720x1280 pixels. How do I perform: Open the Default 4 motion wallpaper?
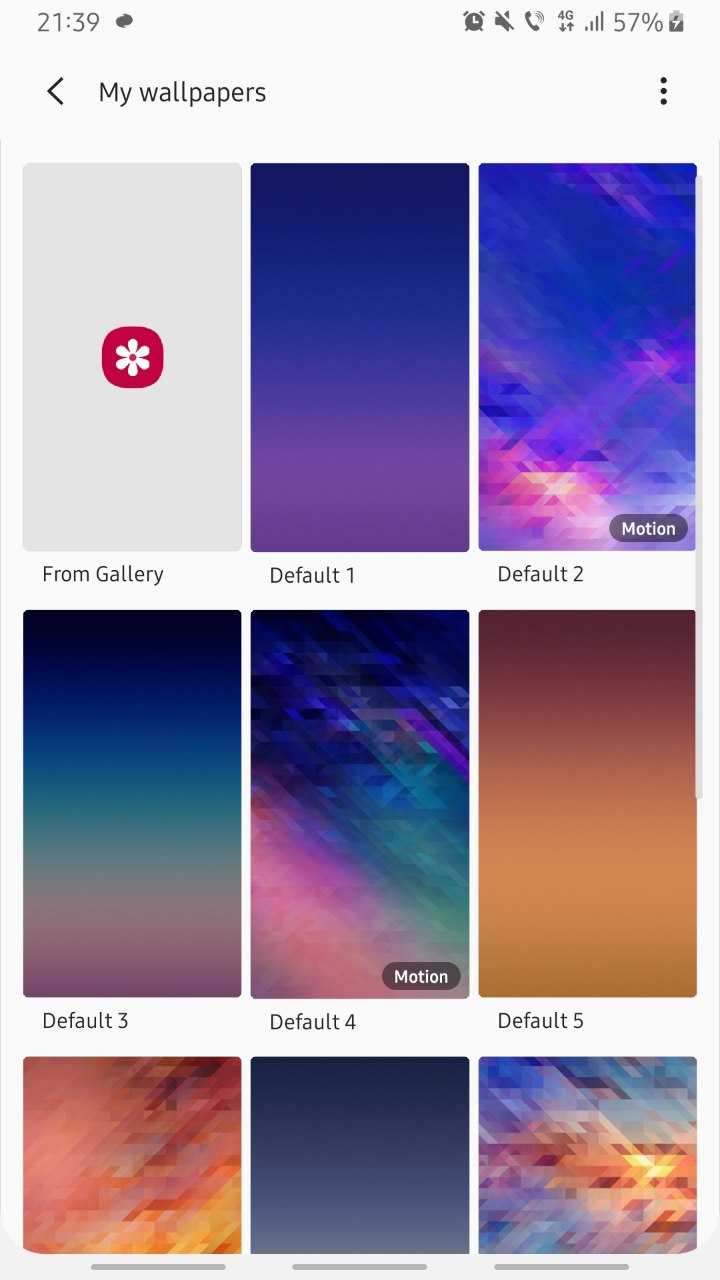point(359,803)
